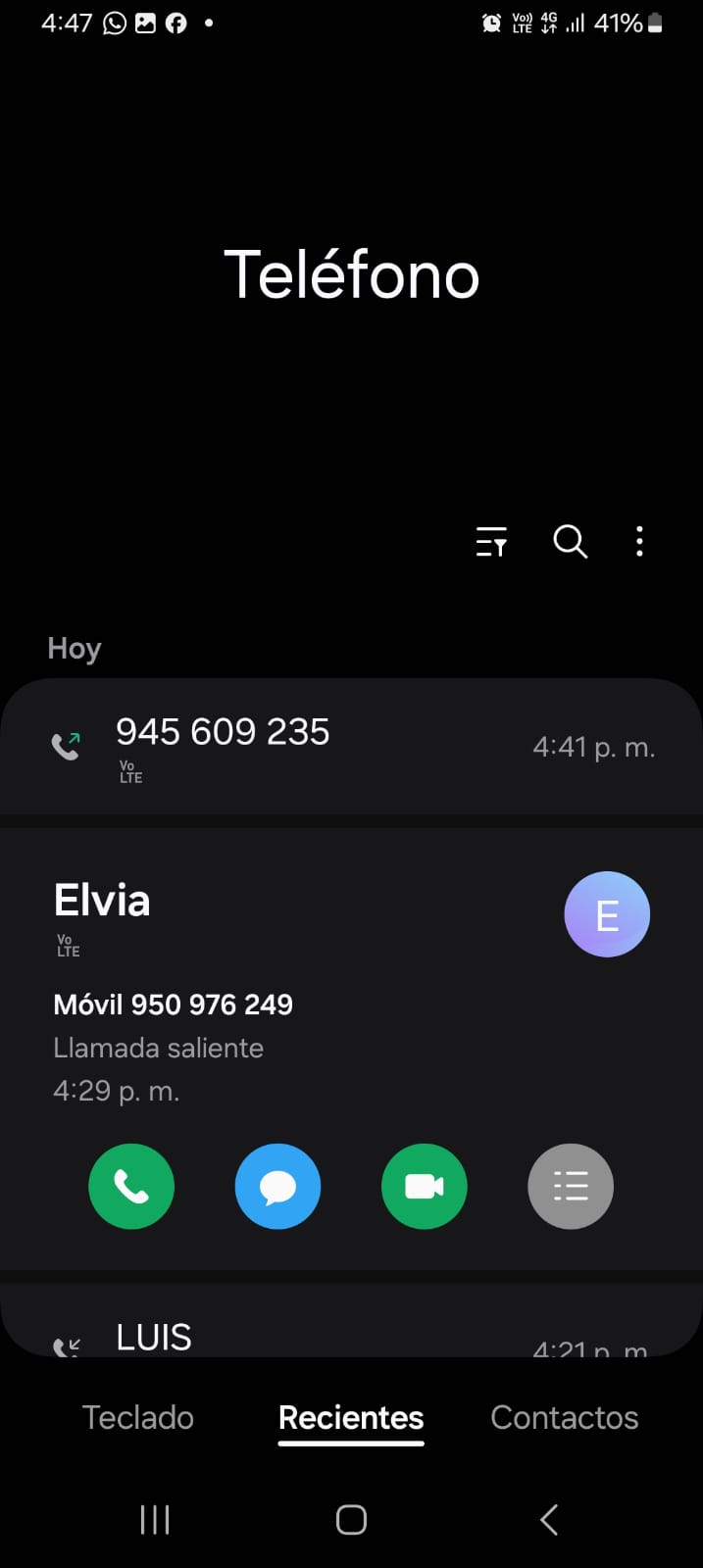Go back with the system back button

click(549, 1520)
